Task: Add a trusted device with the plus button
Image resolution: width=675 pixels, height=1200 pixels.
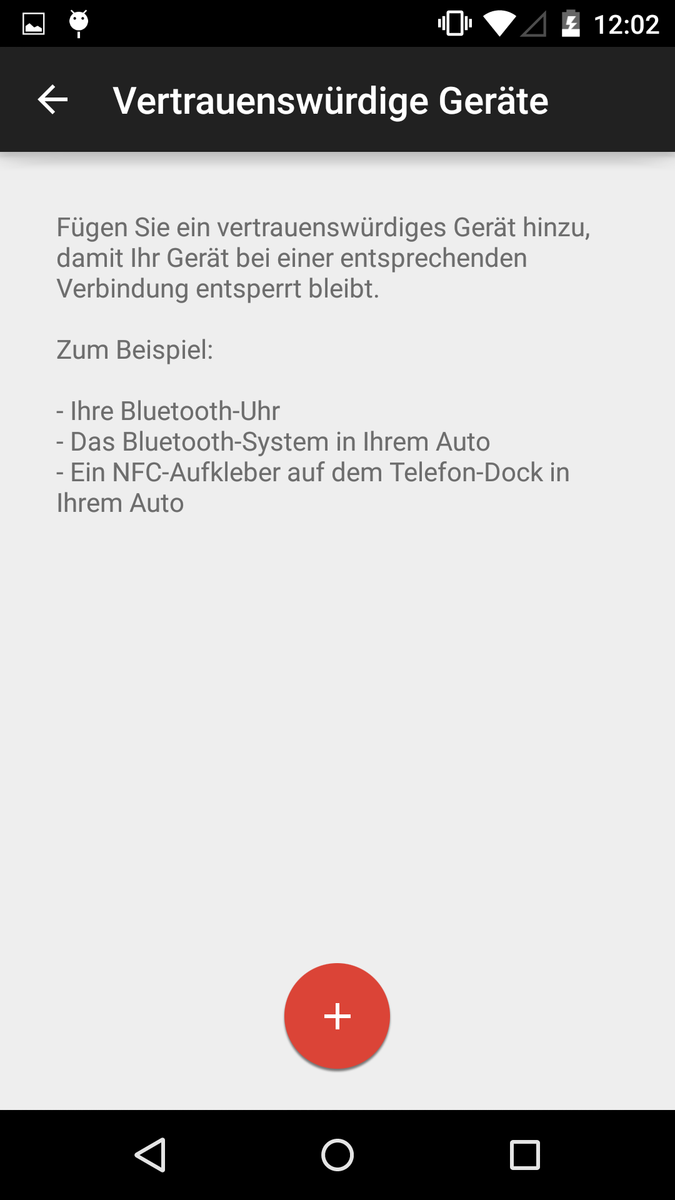Action: coord(337,1016)
